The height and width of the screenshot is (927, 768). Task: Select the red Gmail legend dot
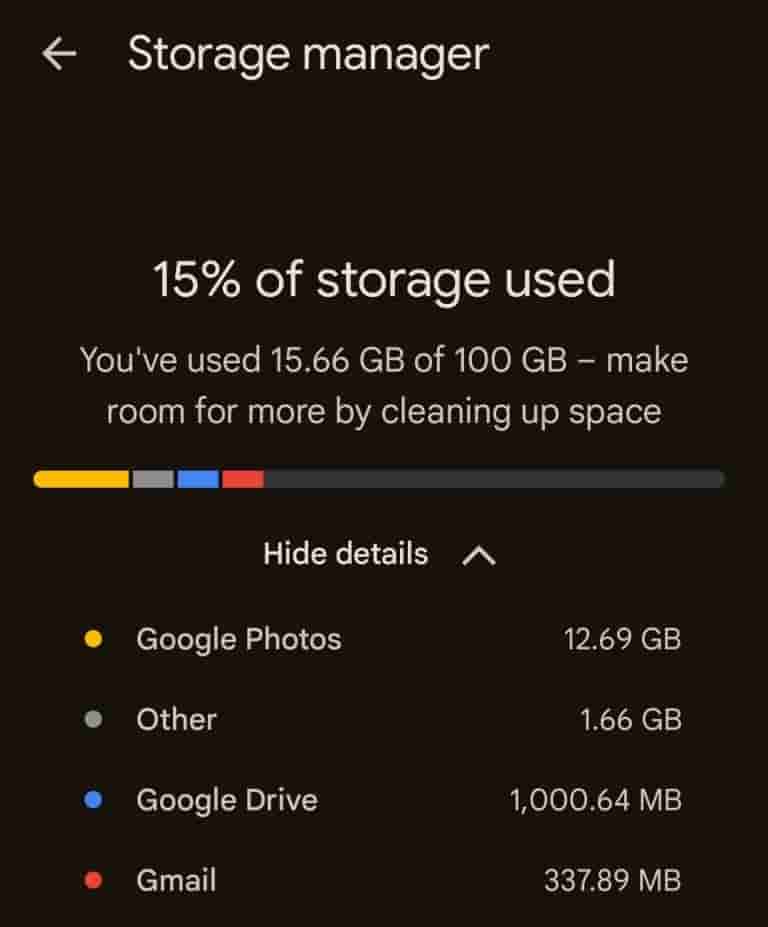(93, 880)
